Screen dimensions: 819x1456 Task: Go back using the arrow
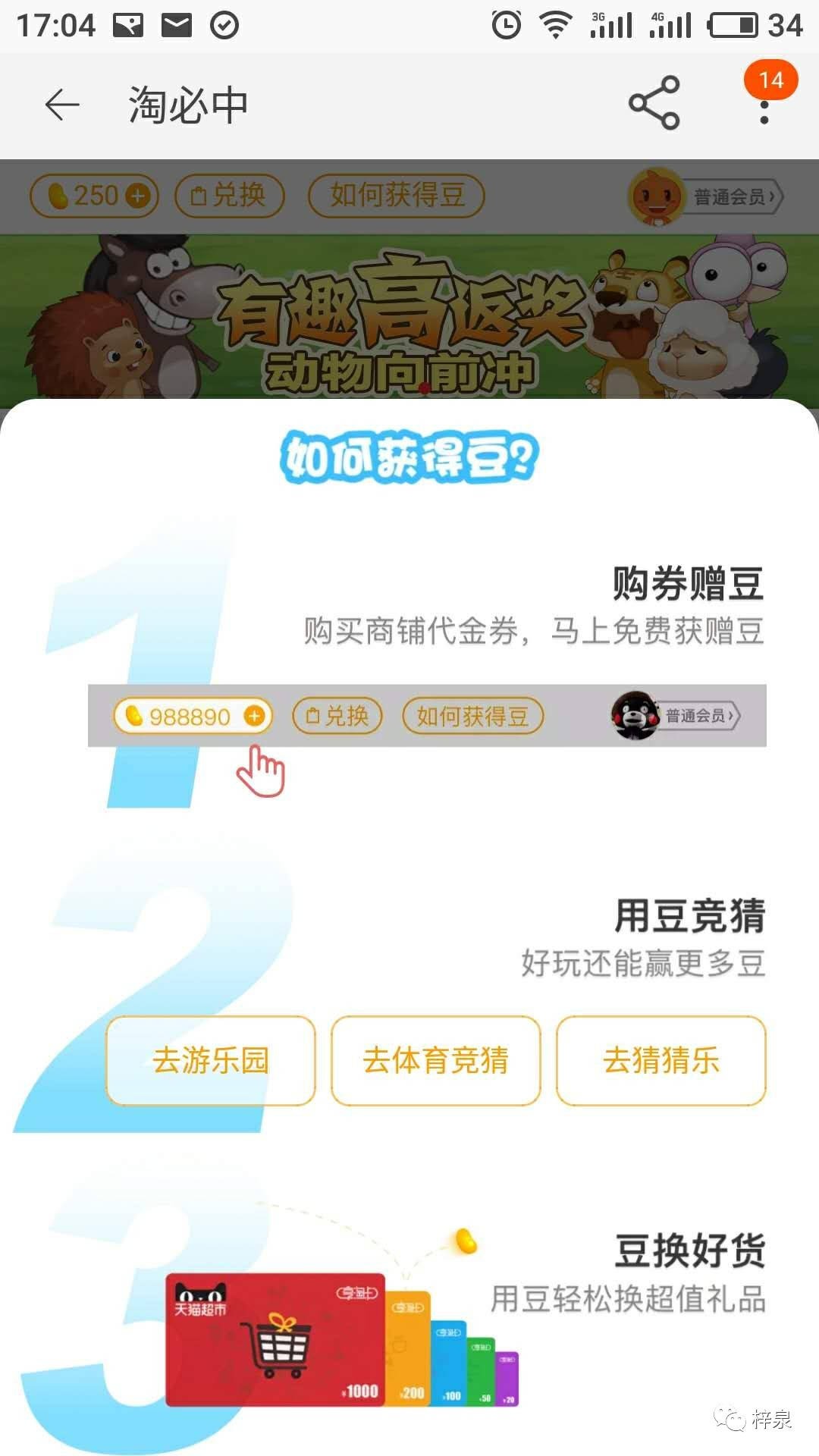coord(62,105)
